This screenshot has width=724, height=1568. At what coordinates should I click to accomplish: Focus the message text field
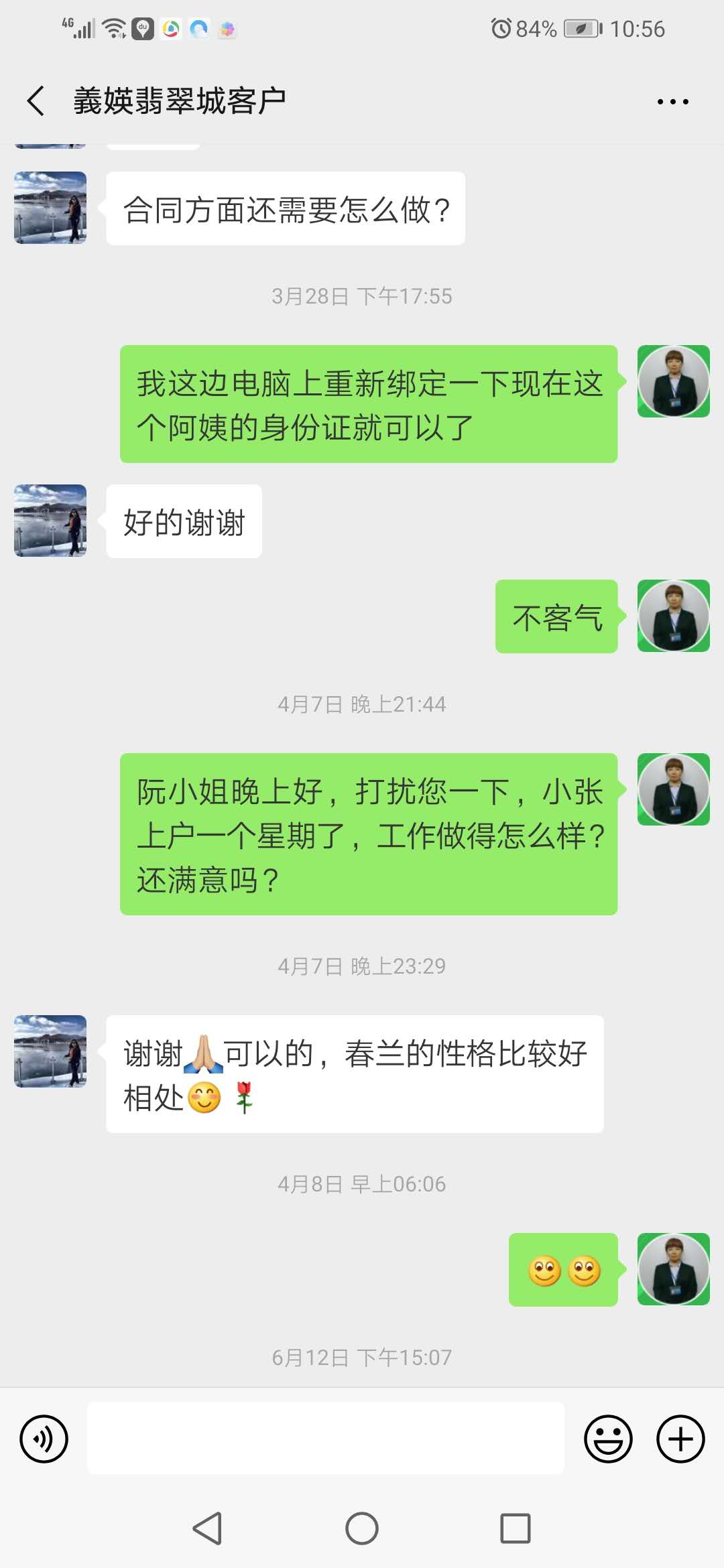[x=326, y=1438]
